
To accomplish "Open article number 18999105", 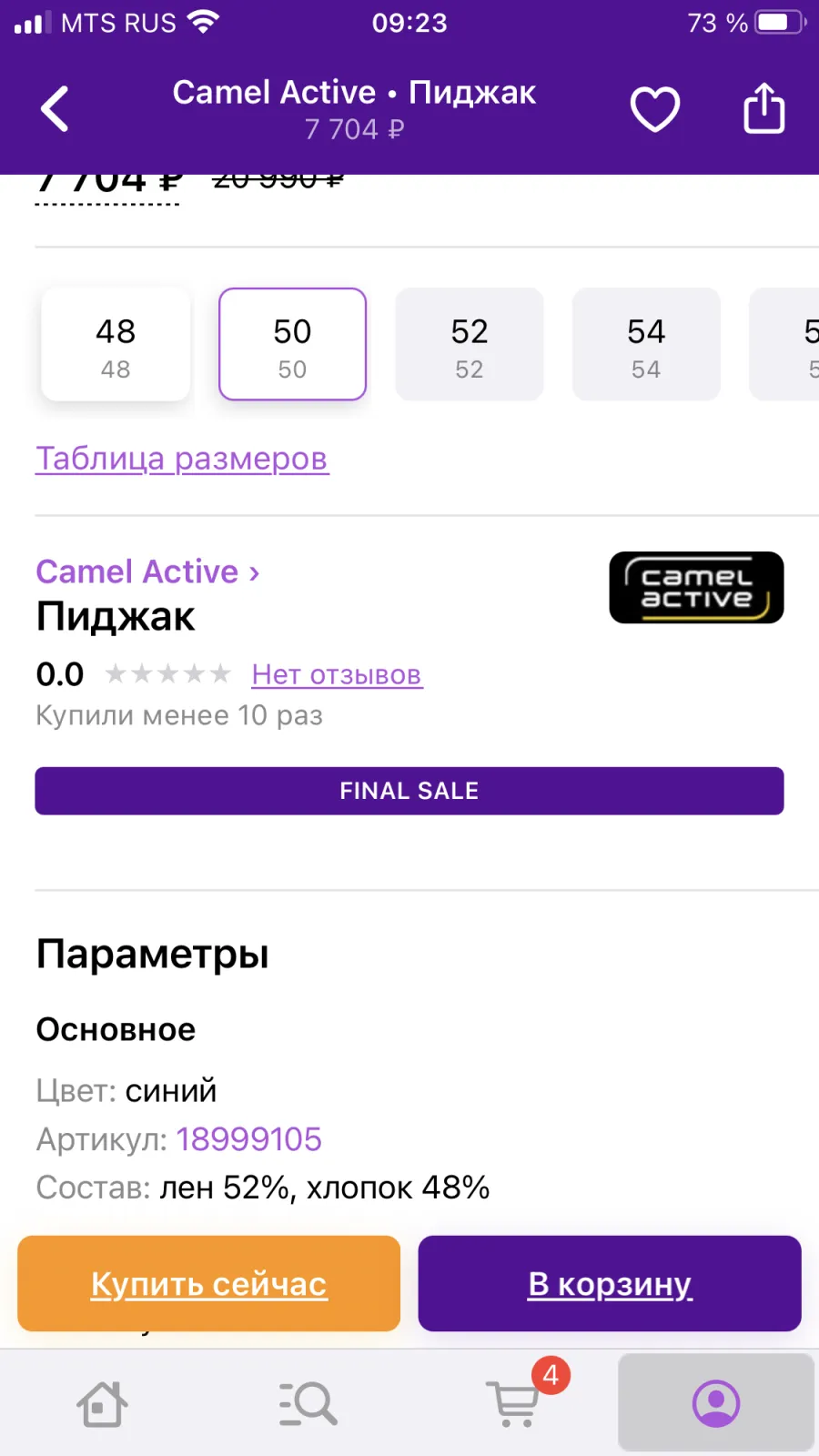I will (x=248, y=1139).
